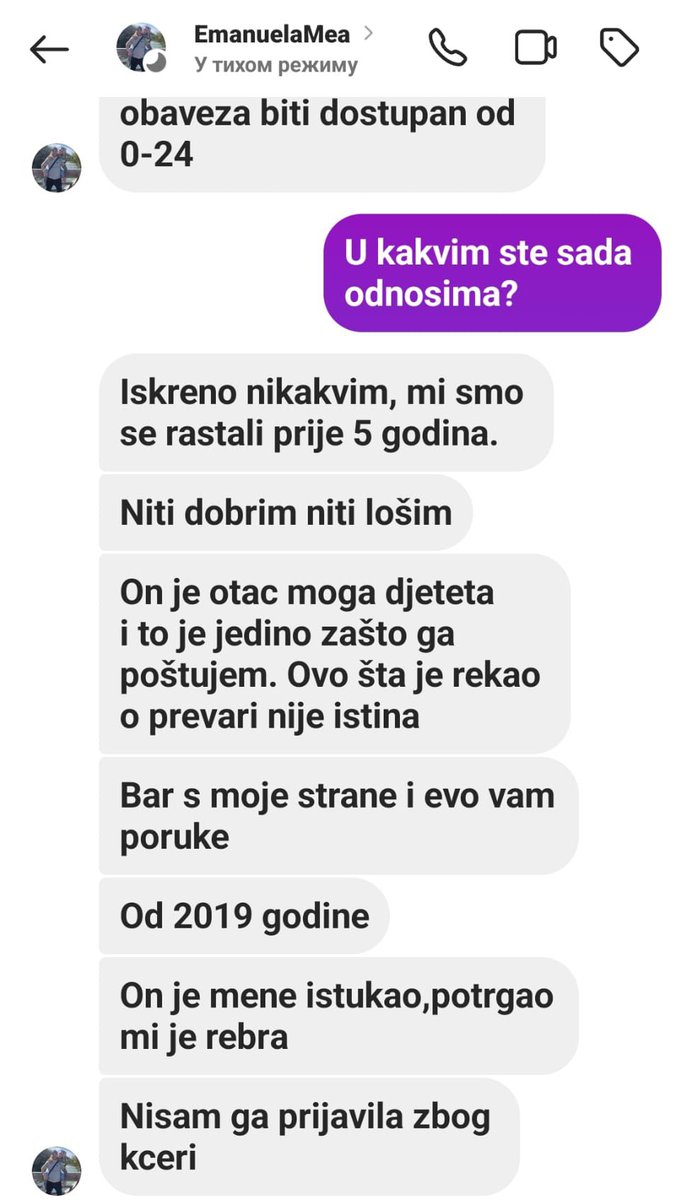Viewport: 676px width, 1201px height.
Task: Open the sender avatar beside 'Nisam ga prijavila'
Action: [x=57, y=1170]
